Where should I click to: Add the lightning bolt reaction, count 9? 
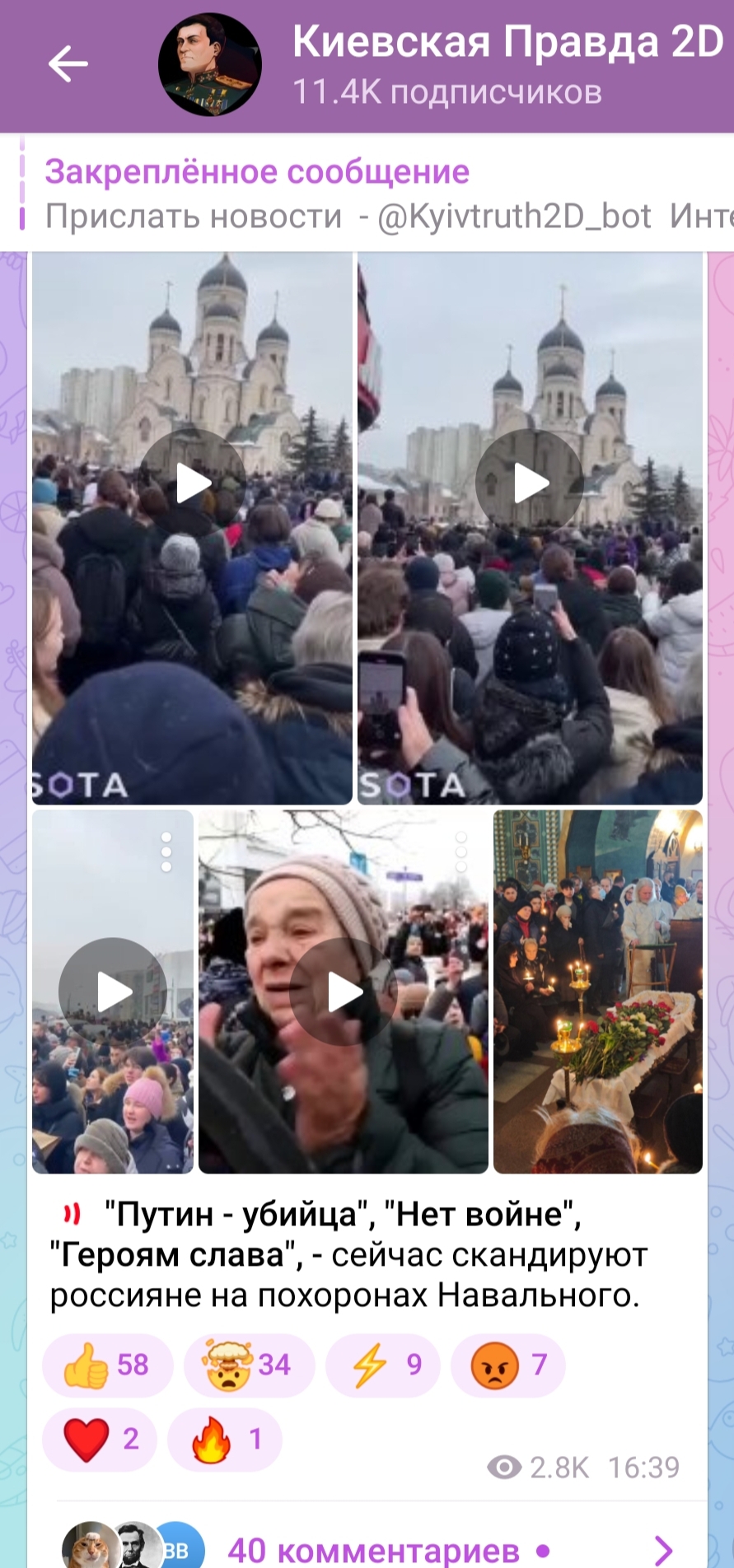tap(383, 1365)
